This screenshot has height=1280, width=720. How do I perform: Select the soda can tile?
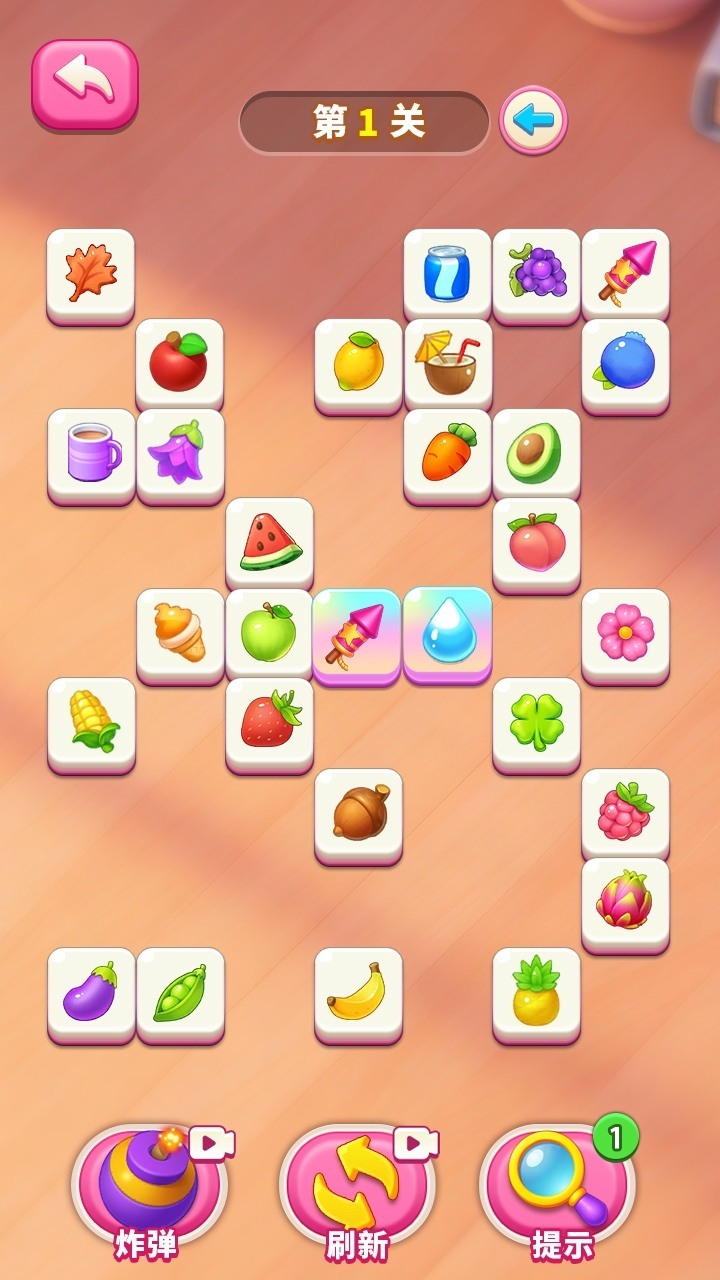[x=447, y=276]
